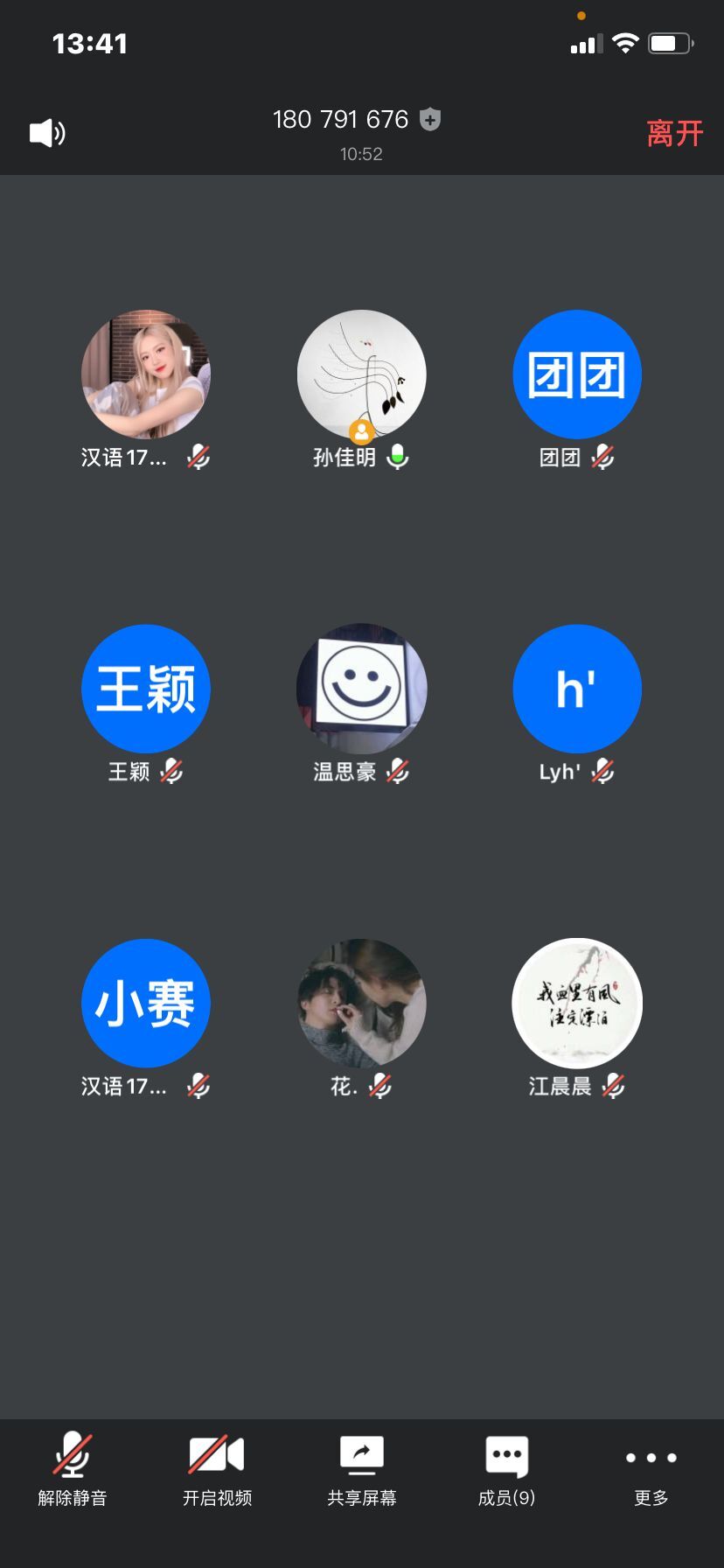724x1568 pixels.
Task: Open meeting security info shield icon
Action: pos(430,119)
